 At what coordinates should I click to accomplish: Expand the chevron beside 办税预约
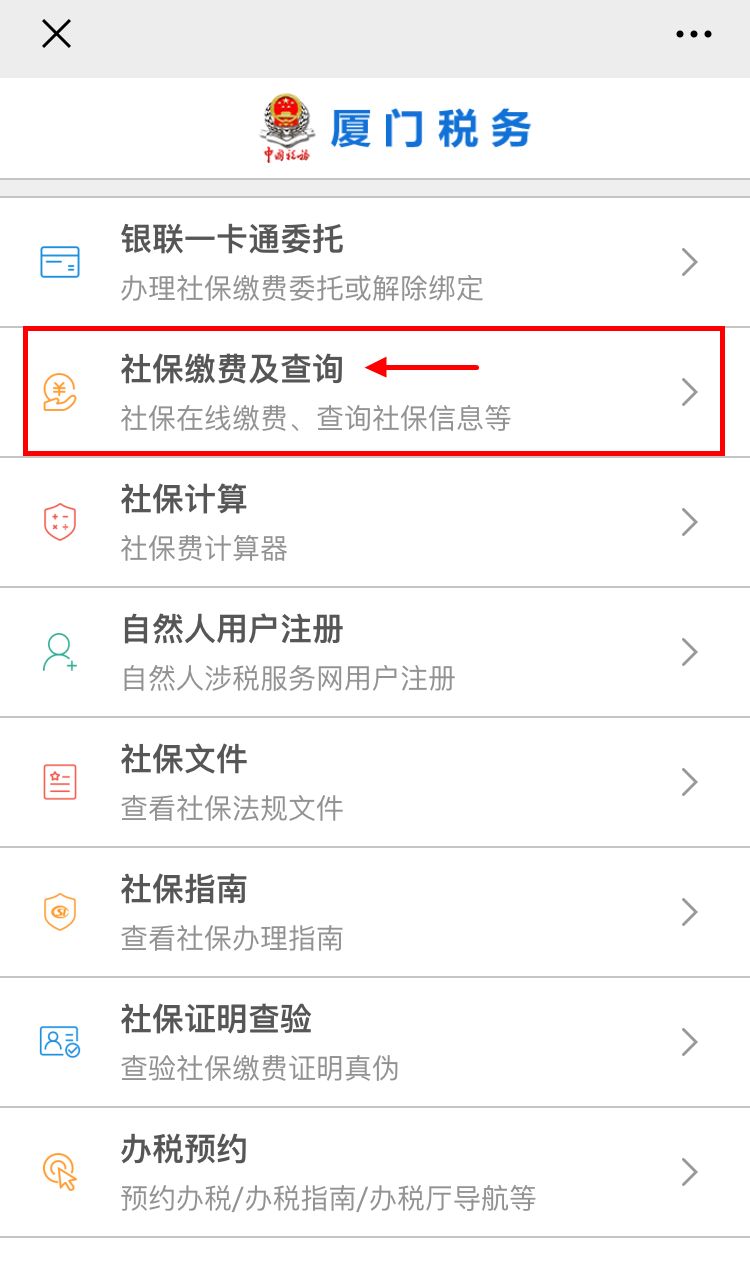(x=689, y=1172)
